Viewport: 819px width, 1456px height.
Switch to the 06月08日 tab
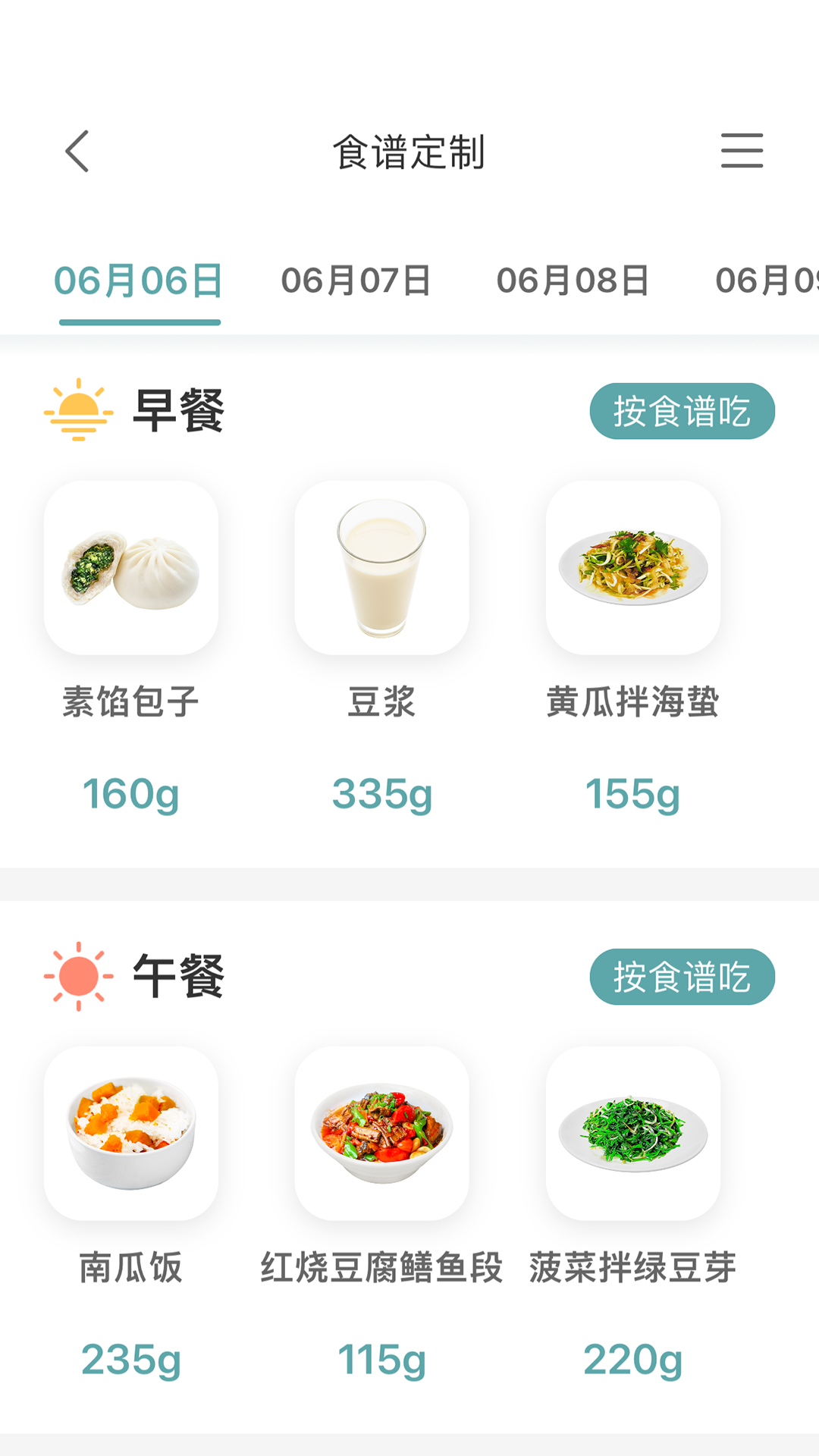573,281
